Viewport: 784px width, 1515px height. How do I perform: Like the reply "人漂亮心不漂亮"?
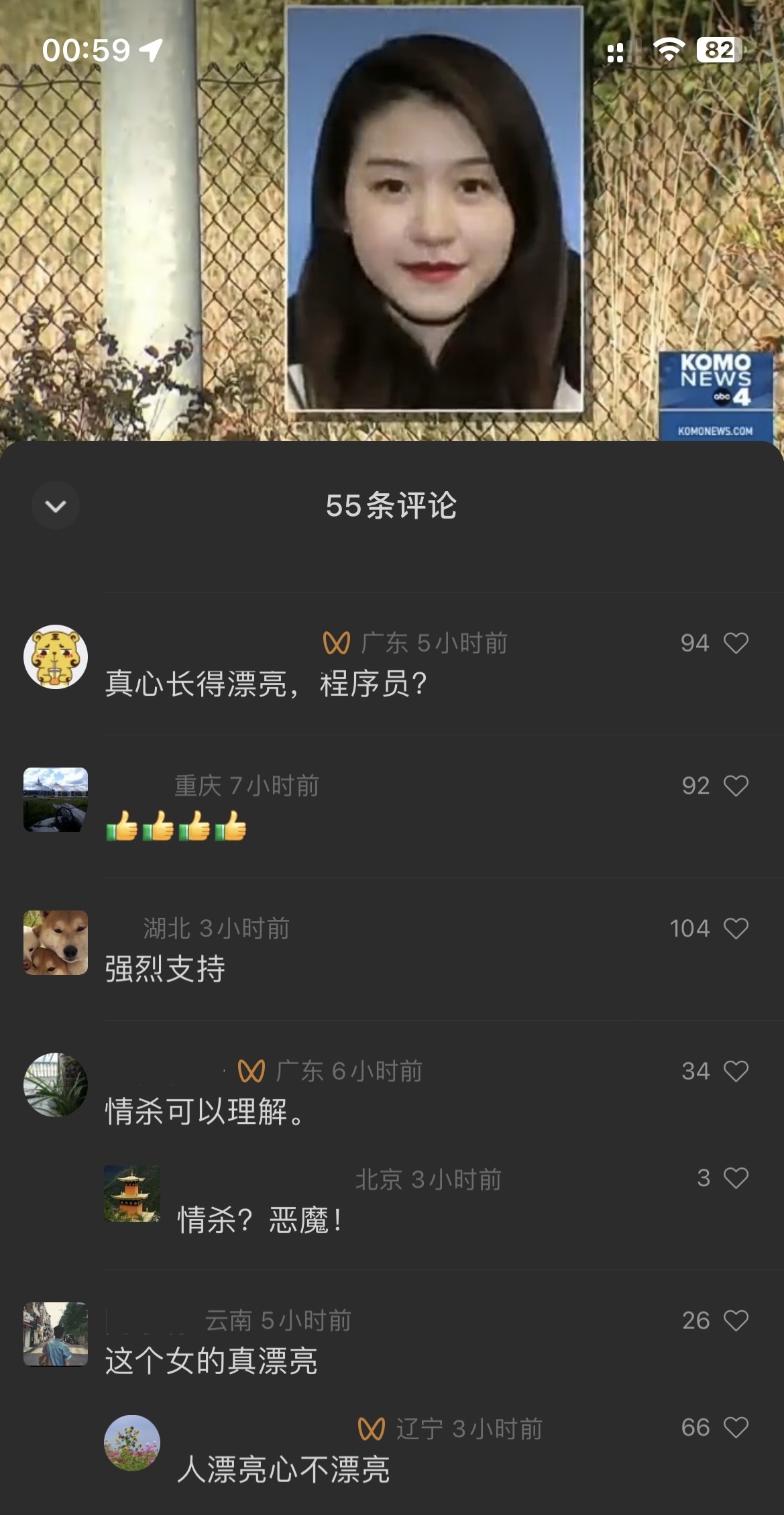click(x=736, y=1427)
